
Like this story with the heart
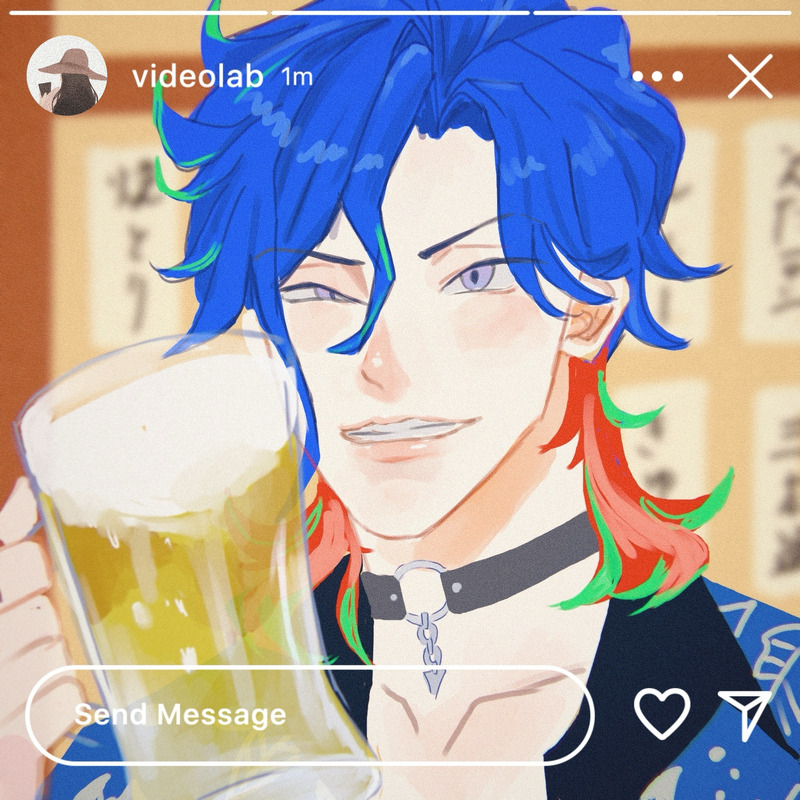click(663, 714)
